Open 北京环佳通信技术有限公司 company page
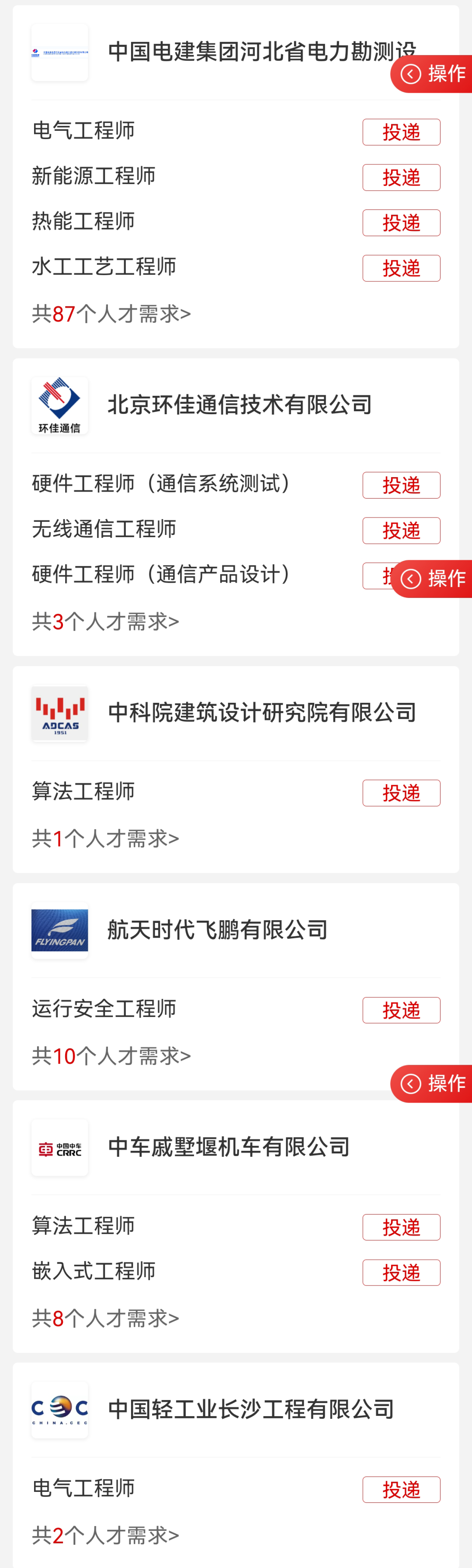472x1568 pixels. (x=239, y=405)
